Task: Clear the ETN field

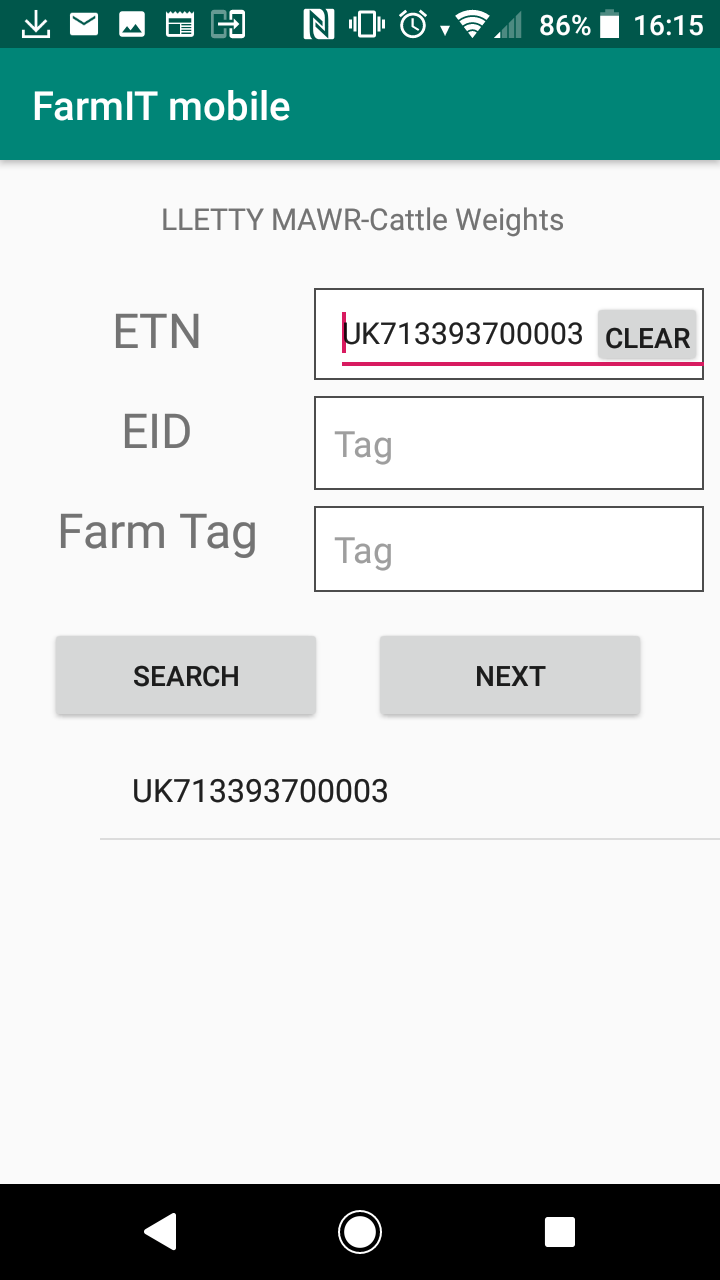Action: click(647, 337)
